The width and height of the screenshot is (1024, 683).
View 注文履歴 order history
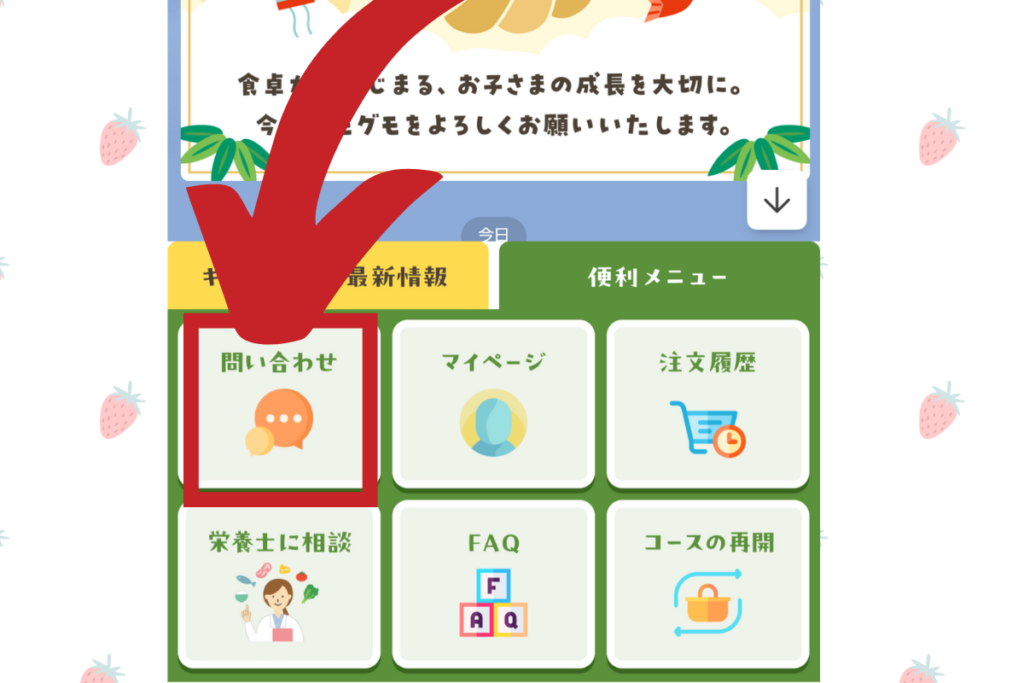click(707, 404)
